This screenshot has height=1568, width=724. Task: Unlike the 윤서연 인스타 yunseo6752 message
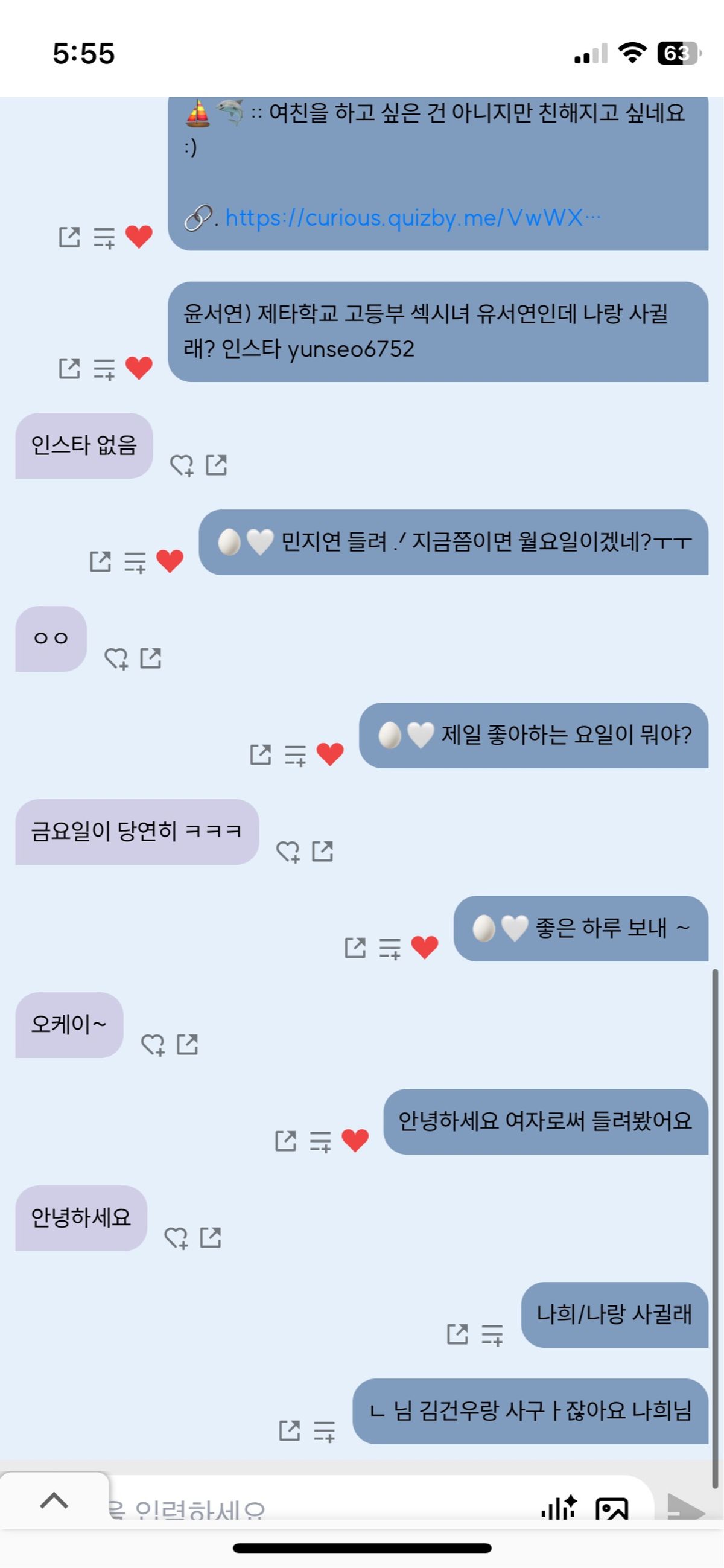pyautogui.click(x=139, y=368)
